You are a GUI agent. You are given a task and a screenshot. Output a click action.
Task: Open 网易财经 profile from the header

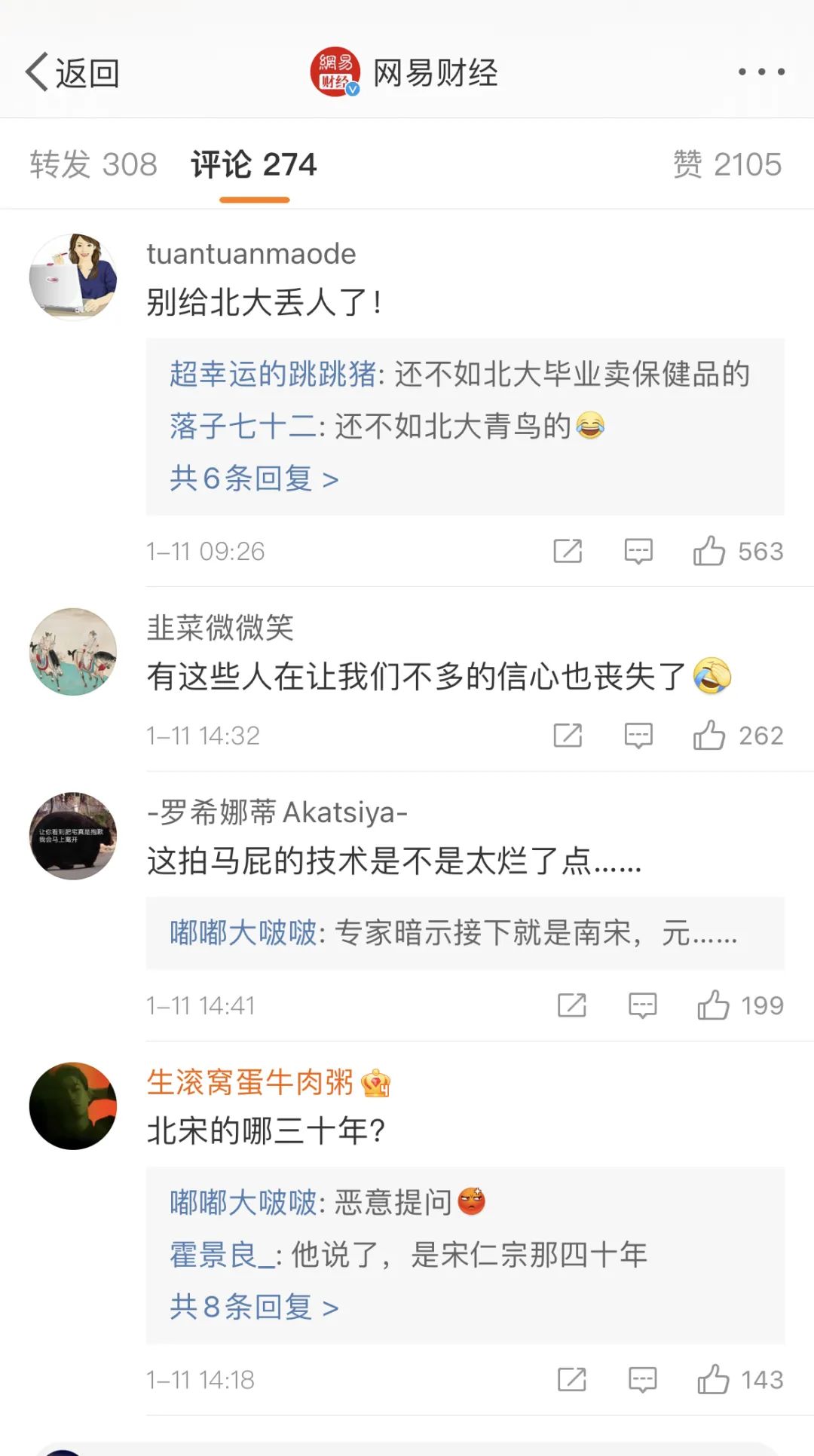click(x=405, y=73)
